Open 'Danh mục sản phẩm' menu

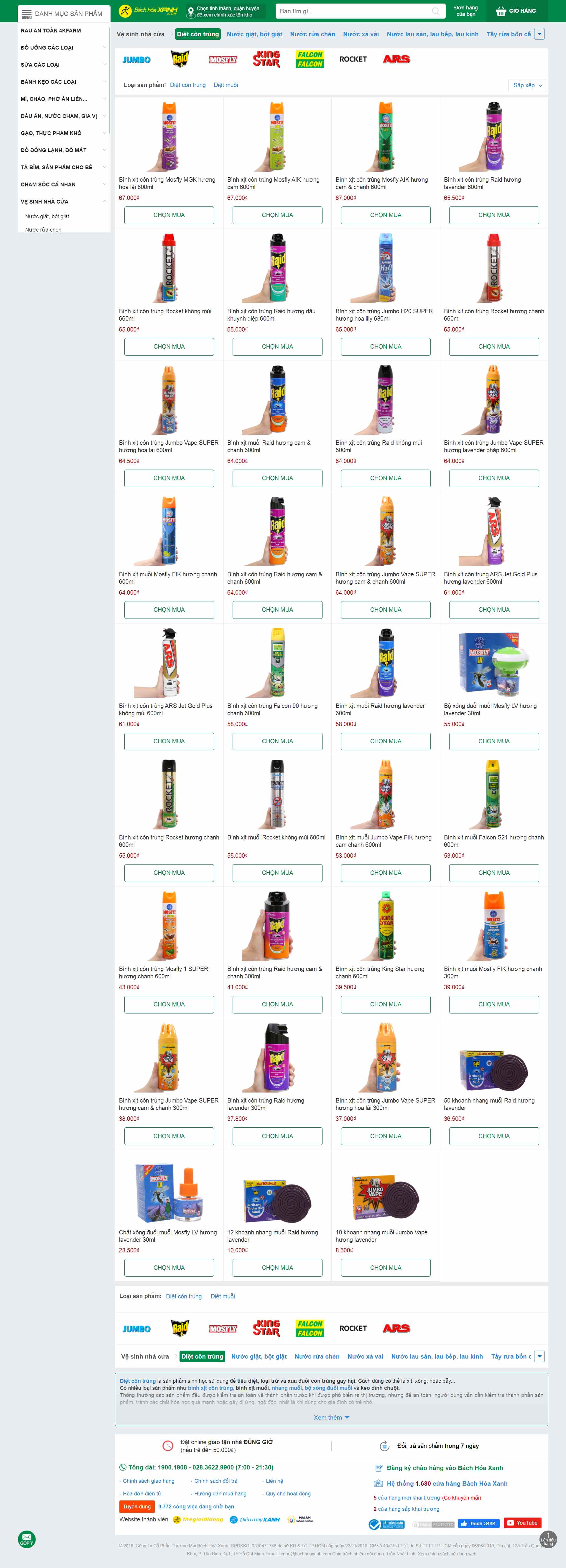pyautogui.click(x=63, y=13)
